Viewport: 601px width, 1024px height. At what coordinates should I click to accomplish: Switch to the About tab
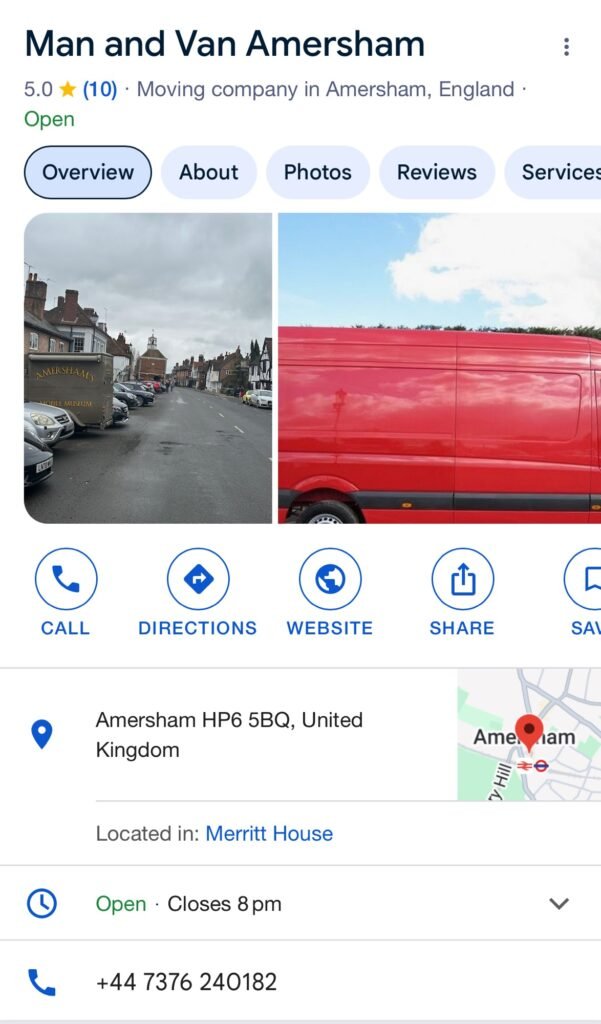tap(208, 172)
